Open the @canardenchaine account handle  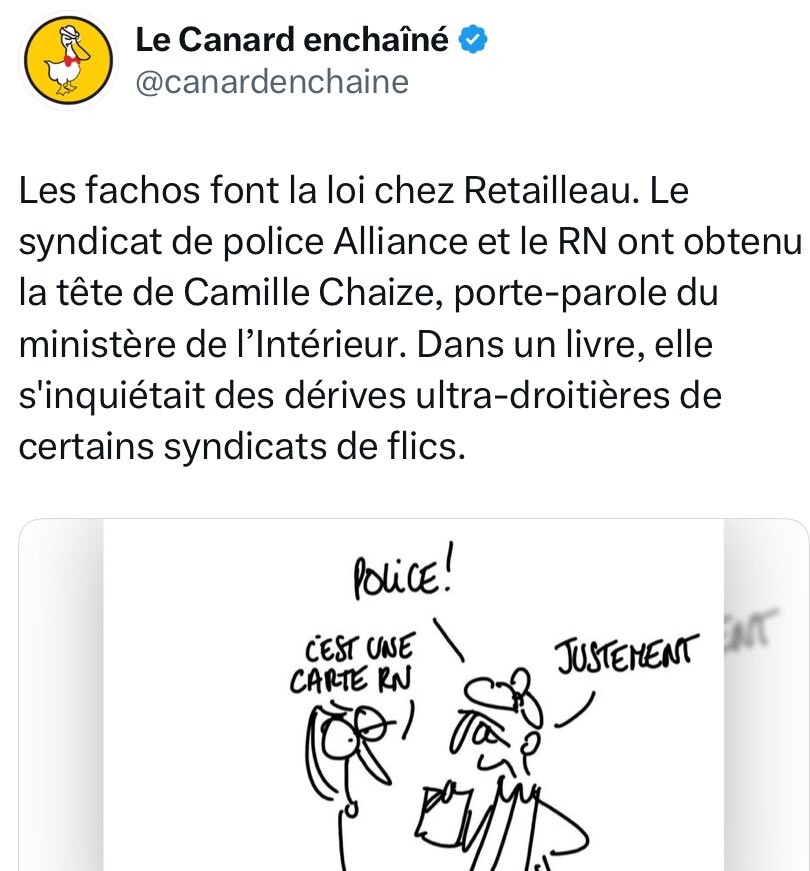(x=271, y=82)
